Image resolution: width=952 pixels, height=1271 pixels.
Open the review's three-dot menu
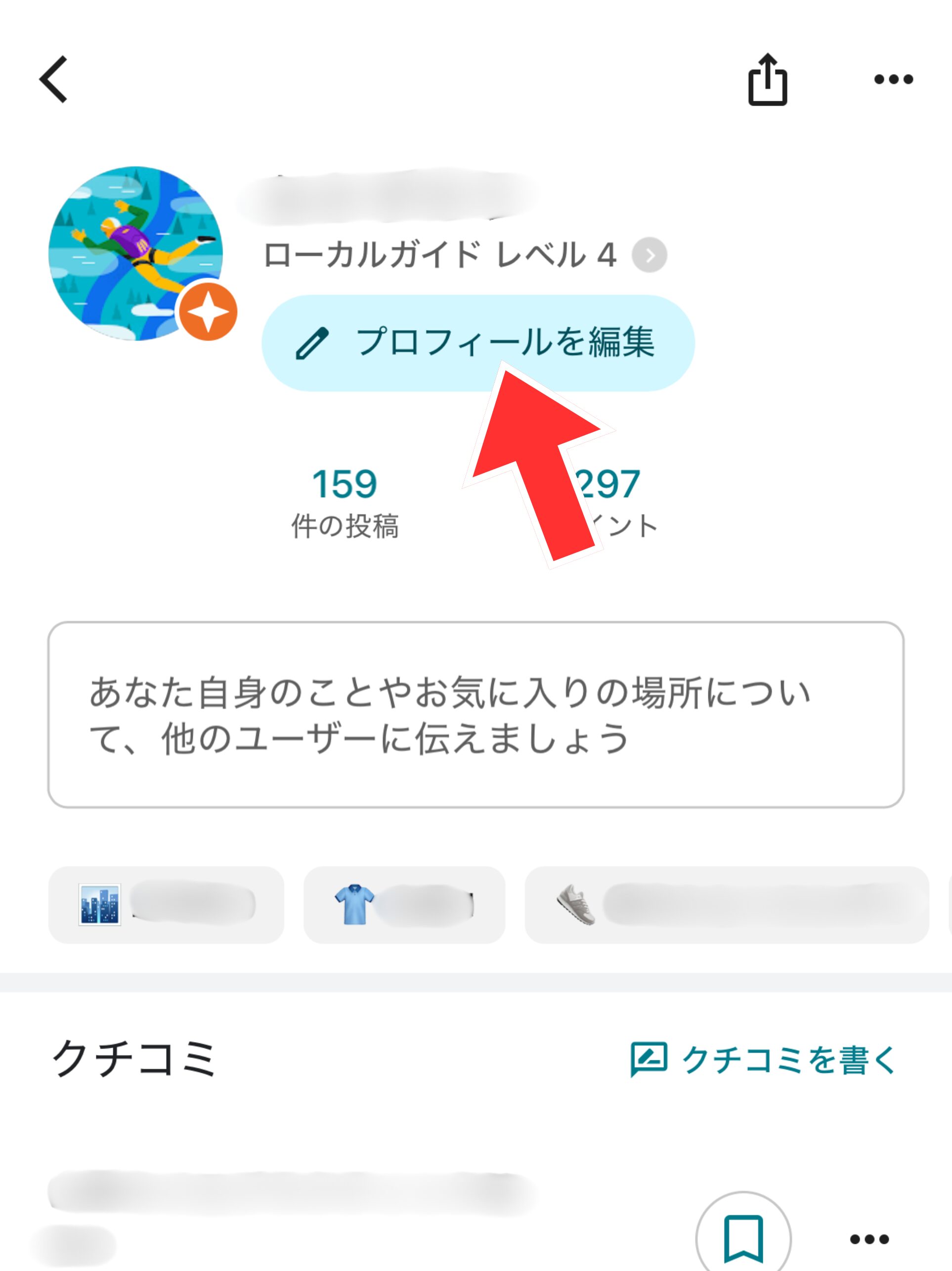868,1239
